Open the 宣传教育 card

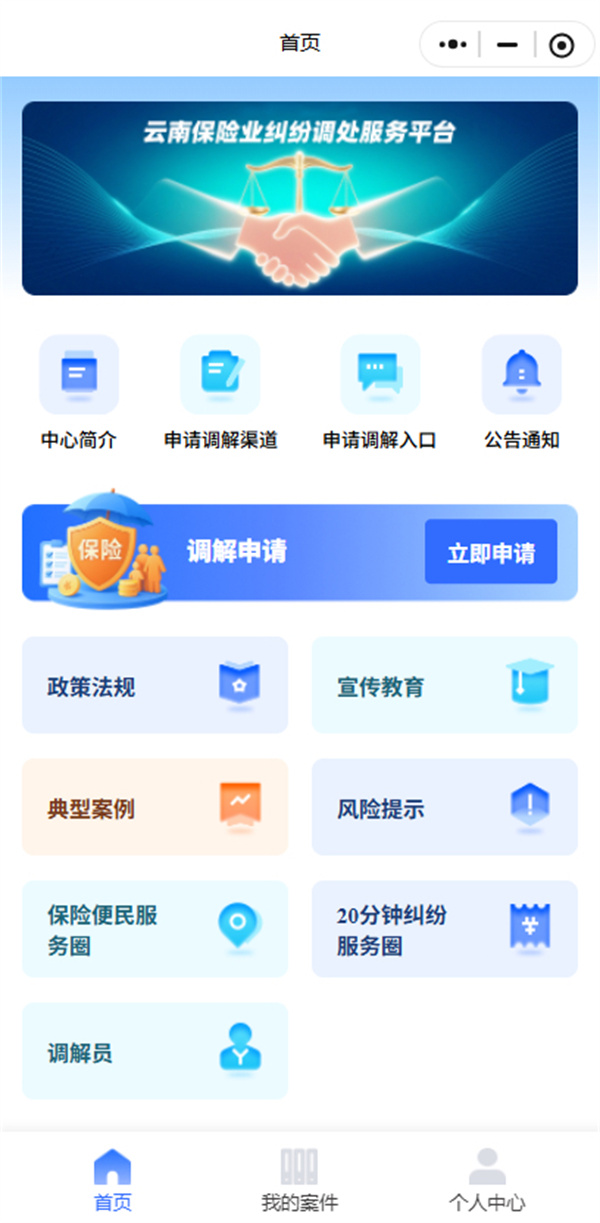[445, 685]
